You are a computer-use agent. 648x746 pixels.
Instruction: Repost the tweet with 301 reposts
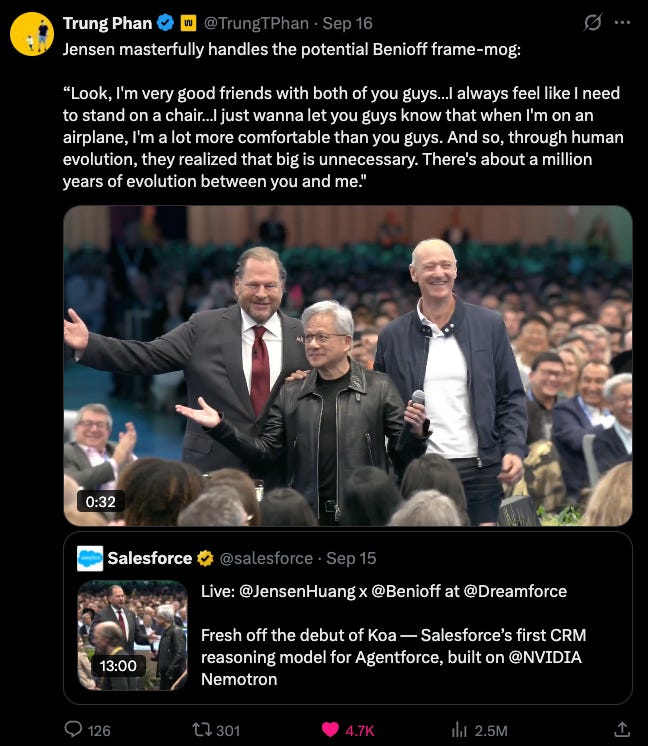tap(216, 730)
